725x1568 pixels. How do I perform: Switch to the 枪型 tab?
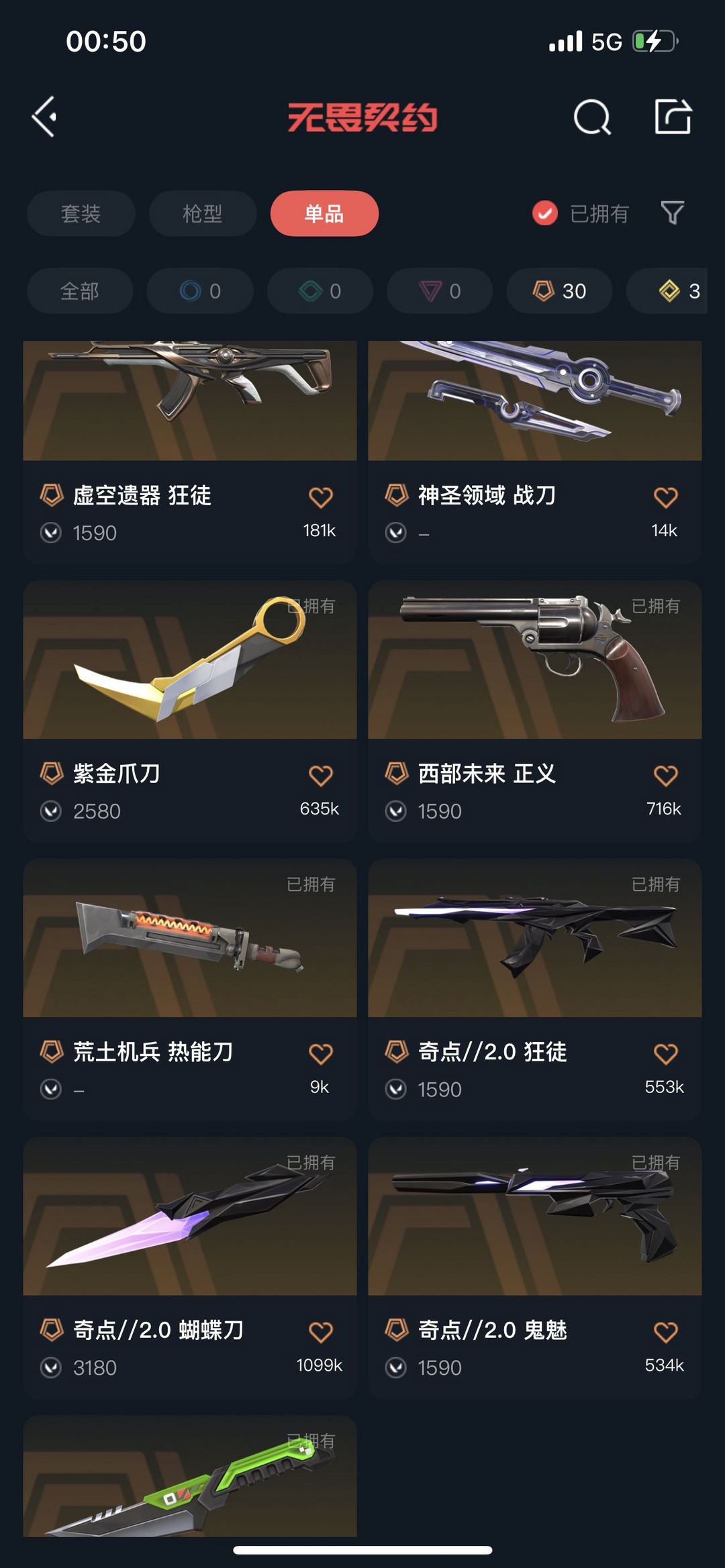click(203, 213)
